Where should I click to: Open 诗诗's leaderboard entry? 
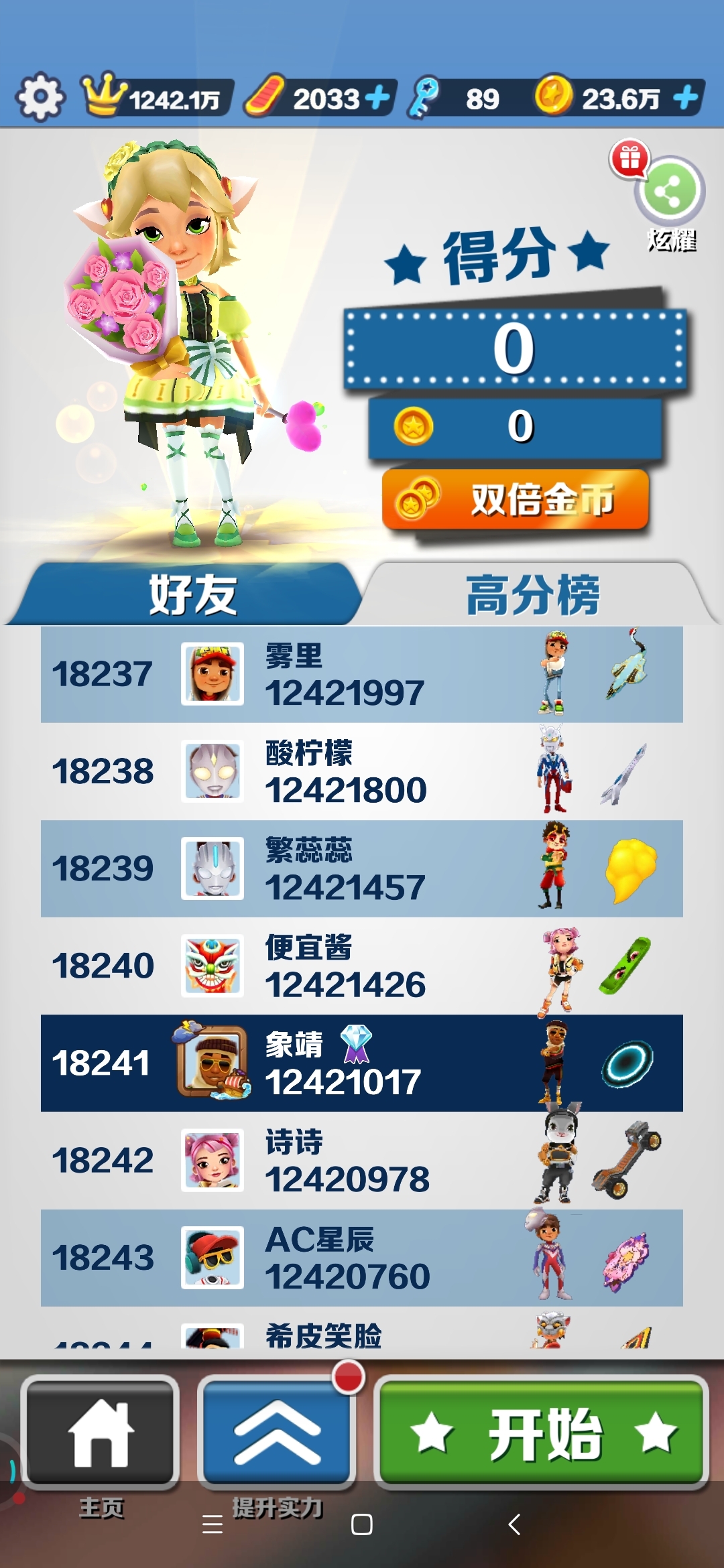click(x=362, y=1160)
